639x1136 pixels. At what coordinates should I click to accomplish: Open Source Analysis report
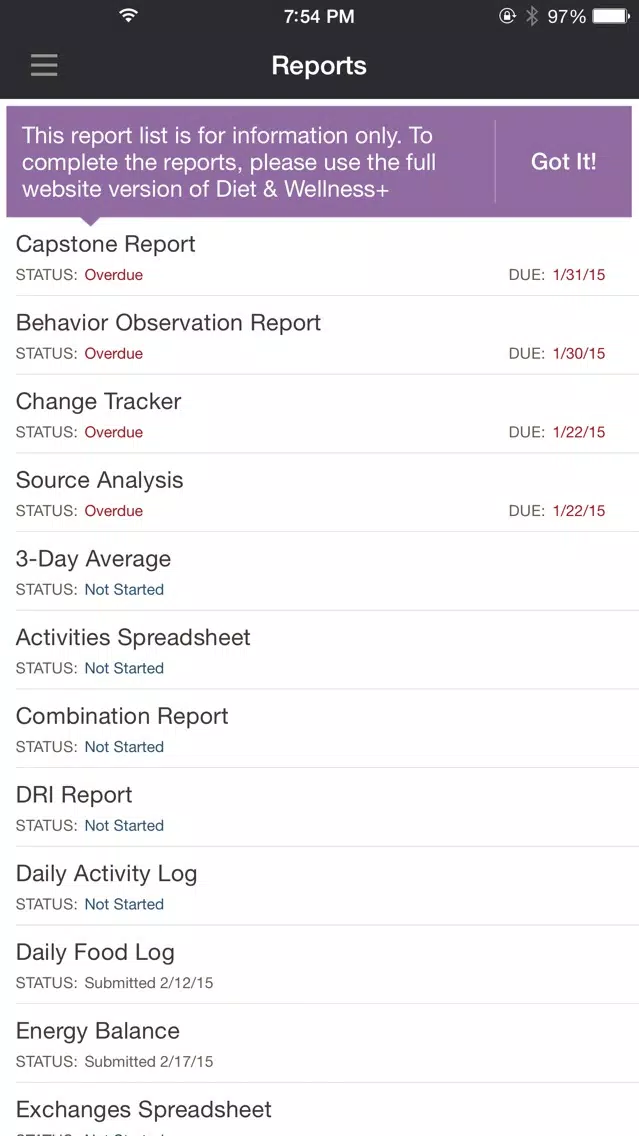point(320,493)
